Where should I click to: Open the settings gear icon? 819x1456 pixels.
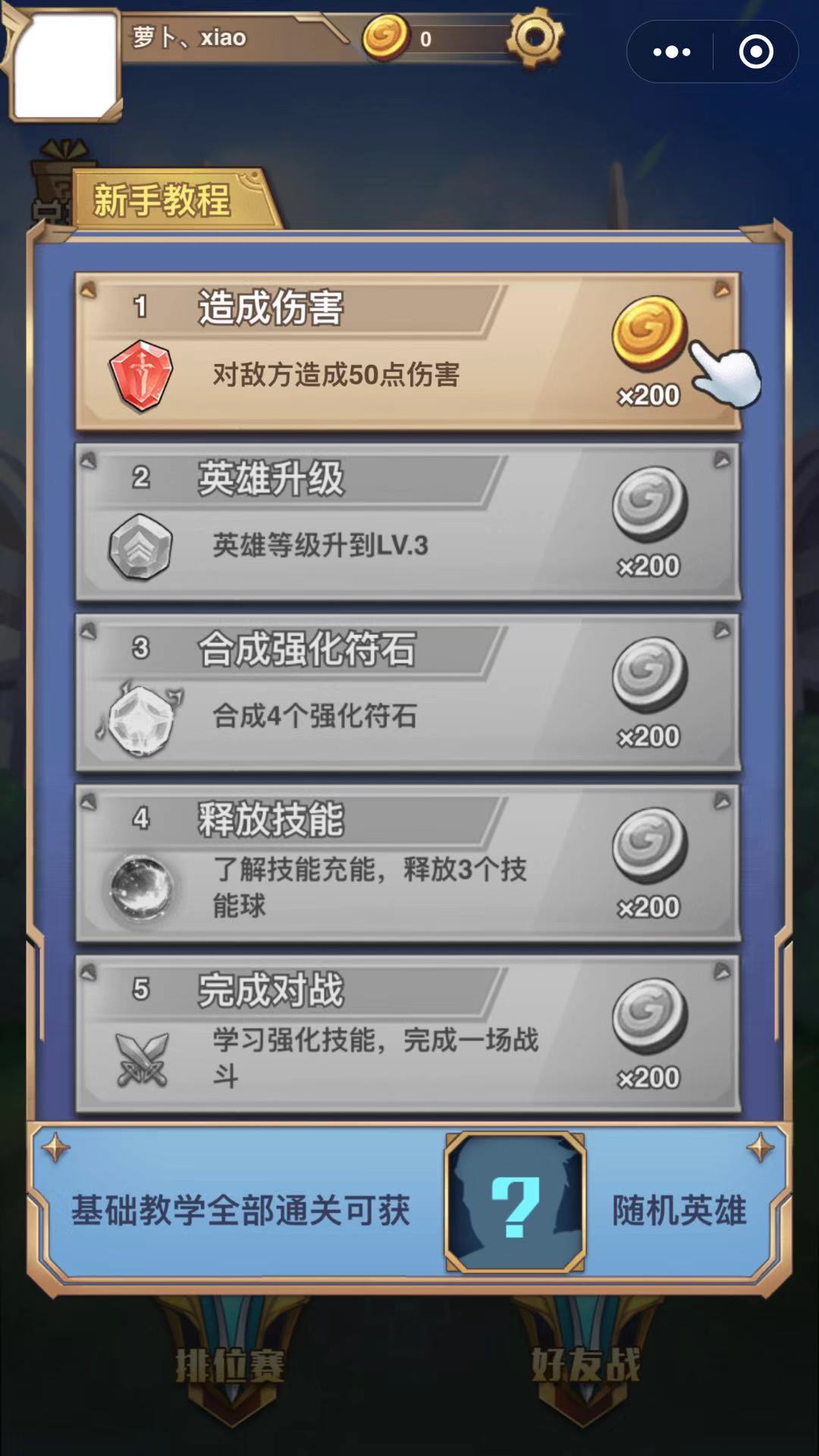pos(535,37)
